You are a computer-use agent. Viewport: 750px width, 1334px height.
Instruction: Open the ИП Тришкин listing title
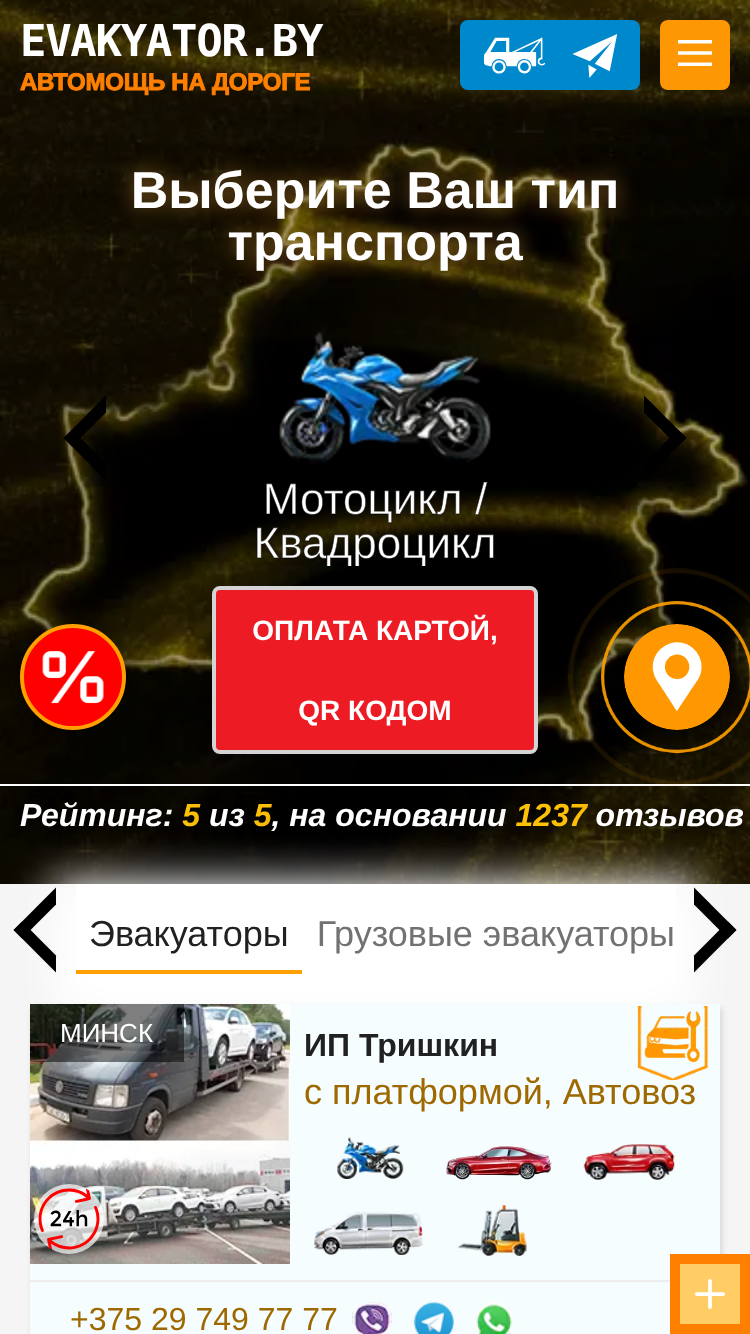pyautogui.click(x=401, y=1045)
